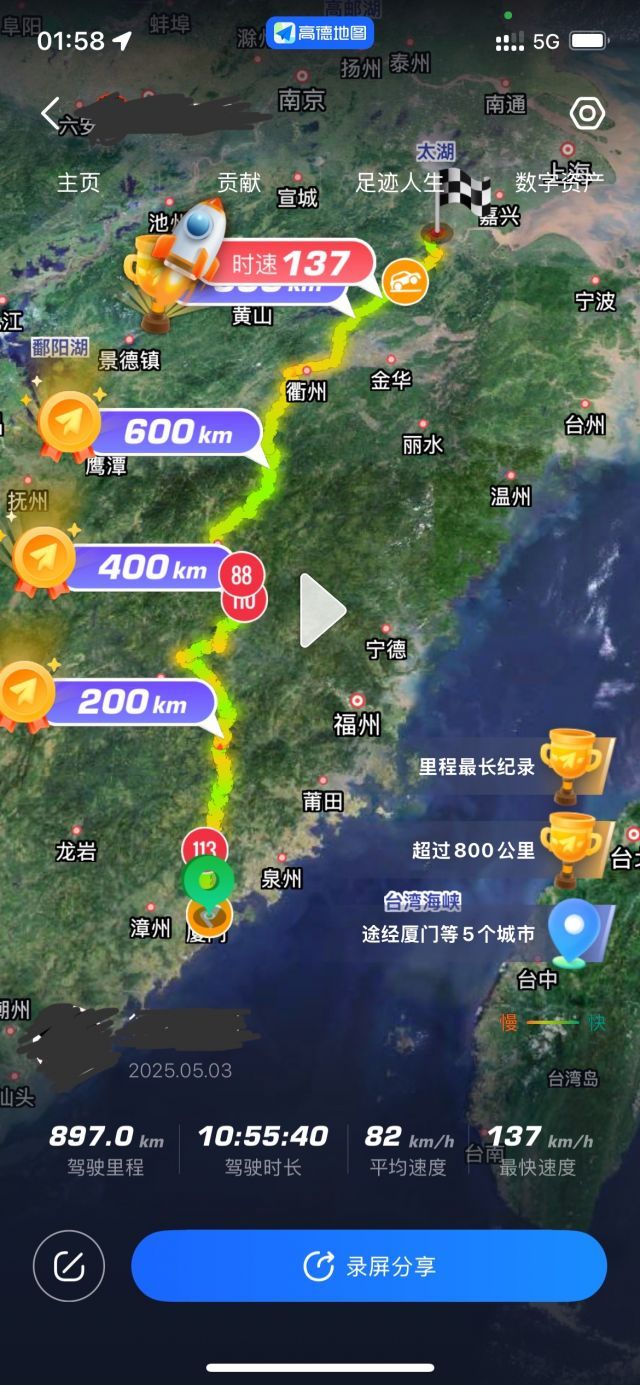Open the round edit button
Image resolution: width=640 pixels, height=1385 pixels.
(69, 1266)
